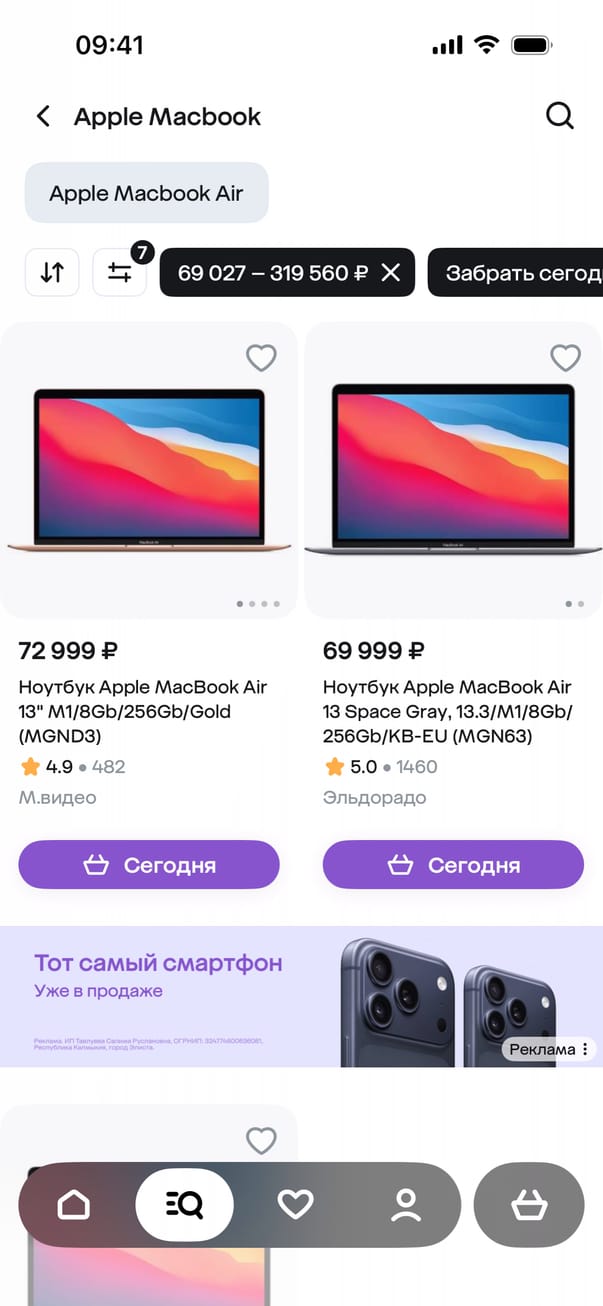Select the Apple Macbook Air chip
603x1306 pixels.
146,193
